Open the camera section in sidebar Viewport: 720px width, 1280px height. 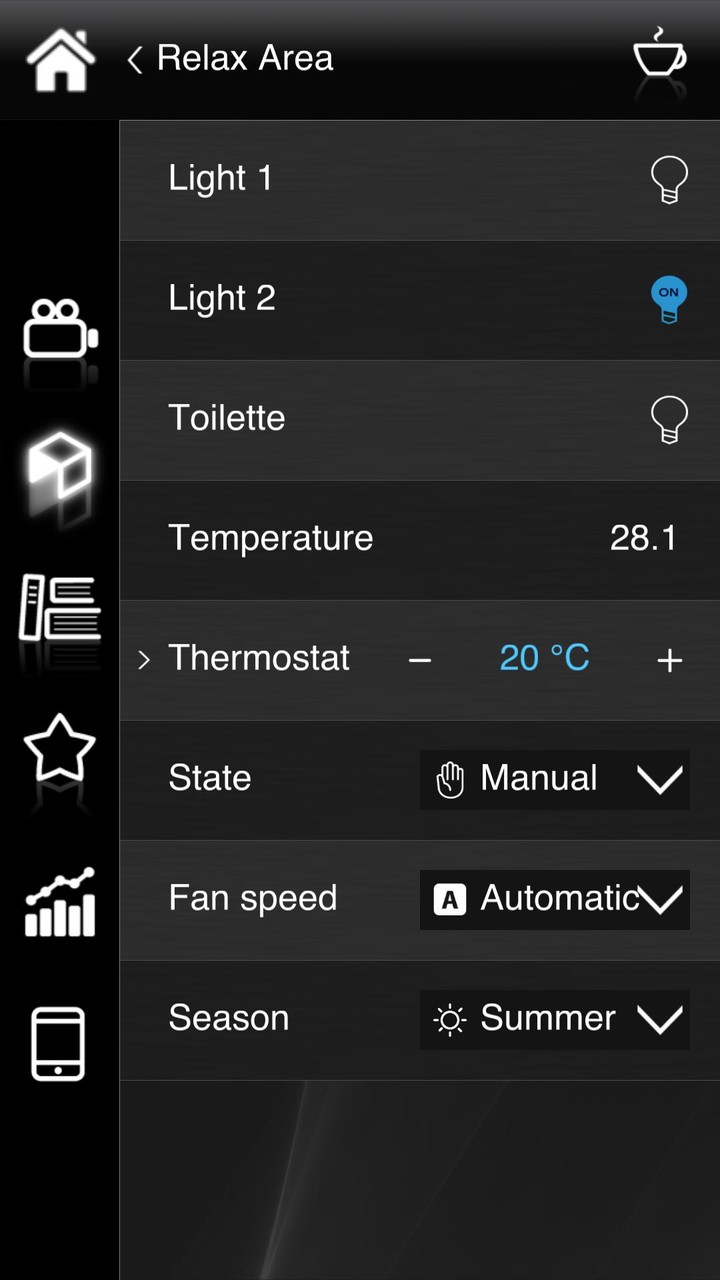[x=60, y=330]
